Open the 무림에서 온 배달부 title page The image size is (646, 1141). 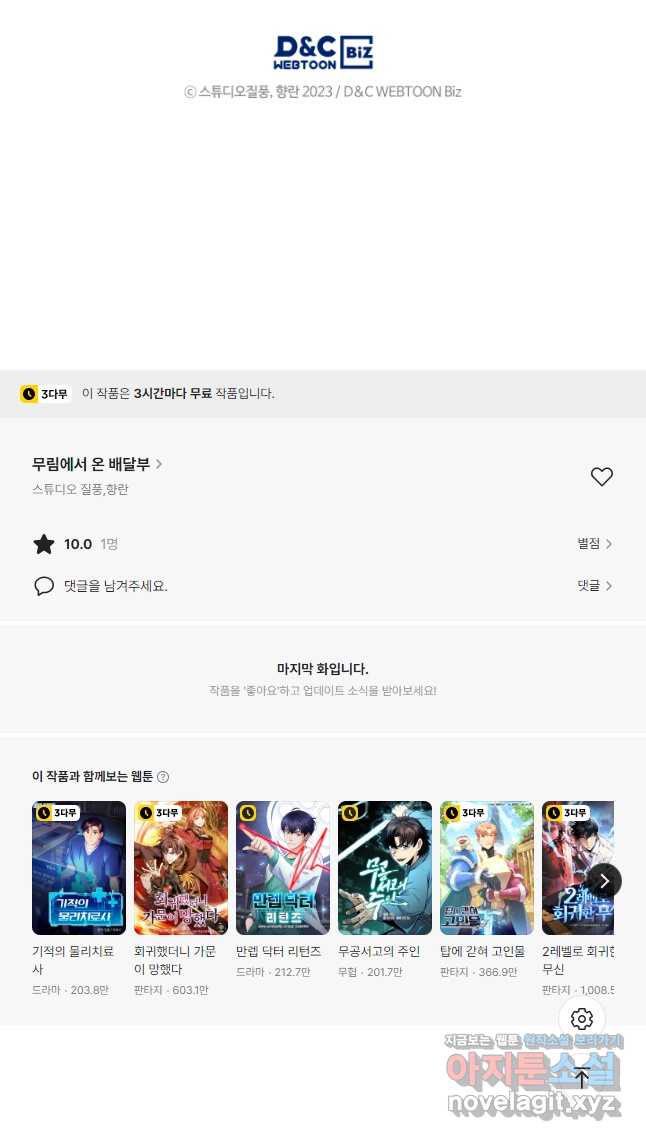pos(97,464)
